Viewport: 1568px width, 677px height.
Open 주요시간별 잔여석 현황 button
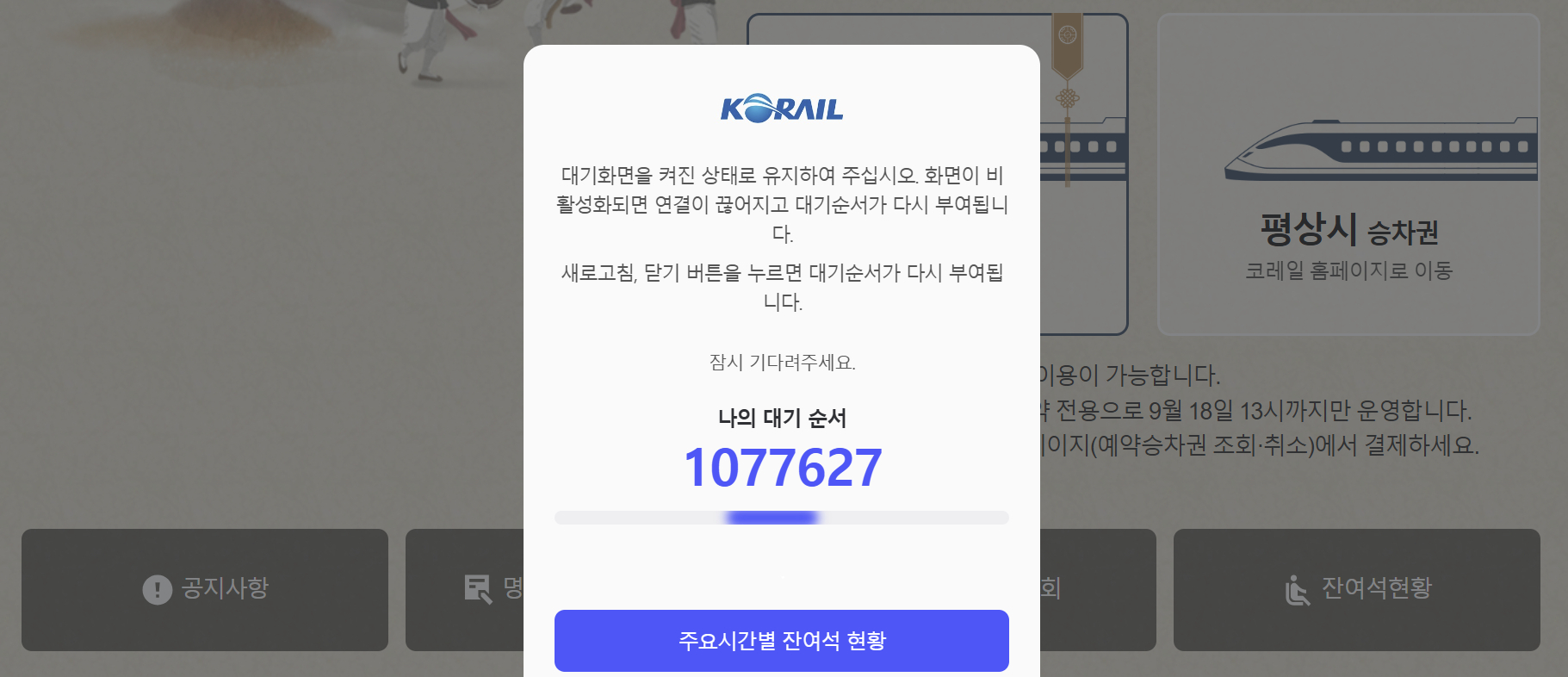[781, 640]
